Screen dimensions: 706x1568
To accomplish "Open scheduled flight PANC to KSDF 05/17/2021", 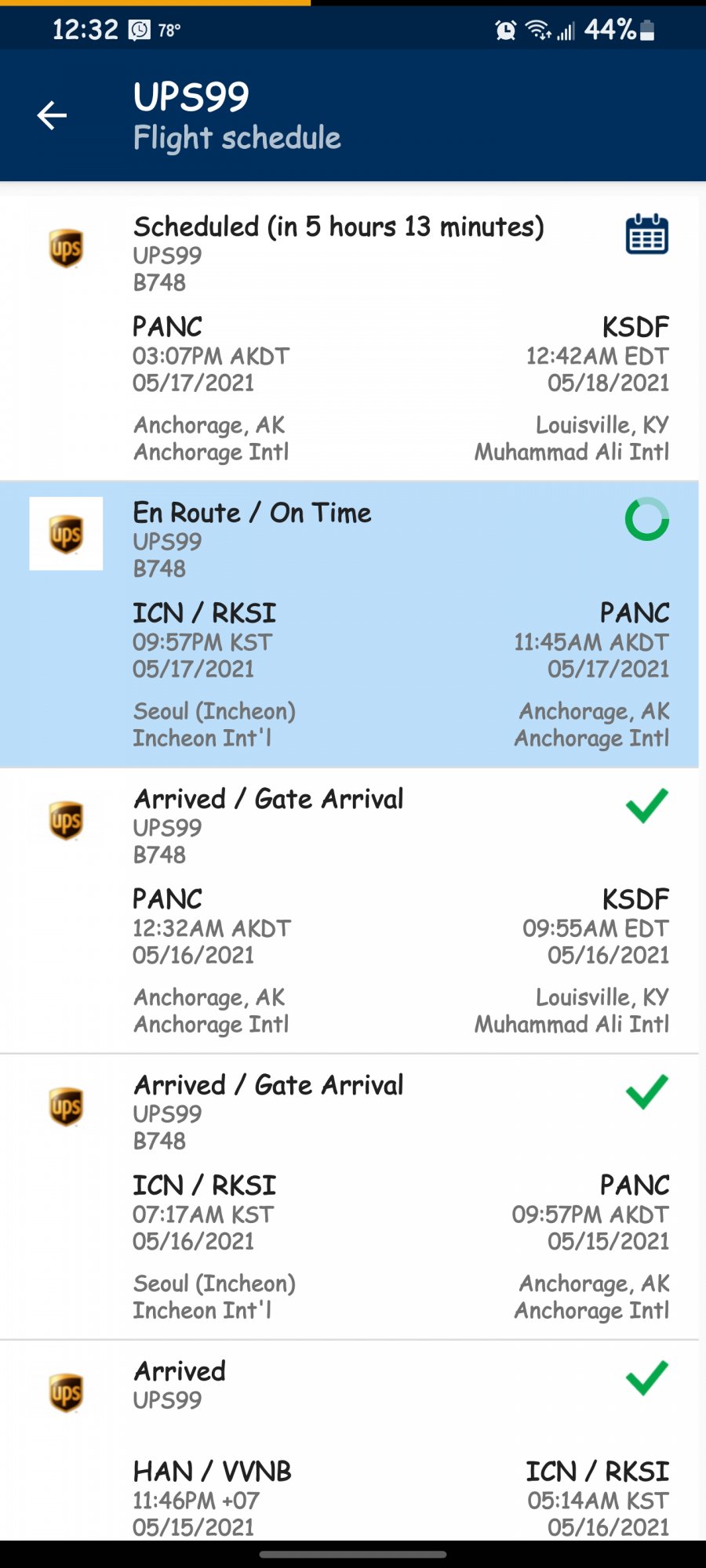I will [349, 338].
